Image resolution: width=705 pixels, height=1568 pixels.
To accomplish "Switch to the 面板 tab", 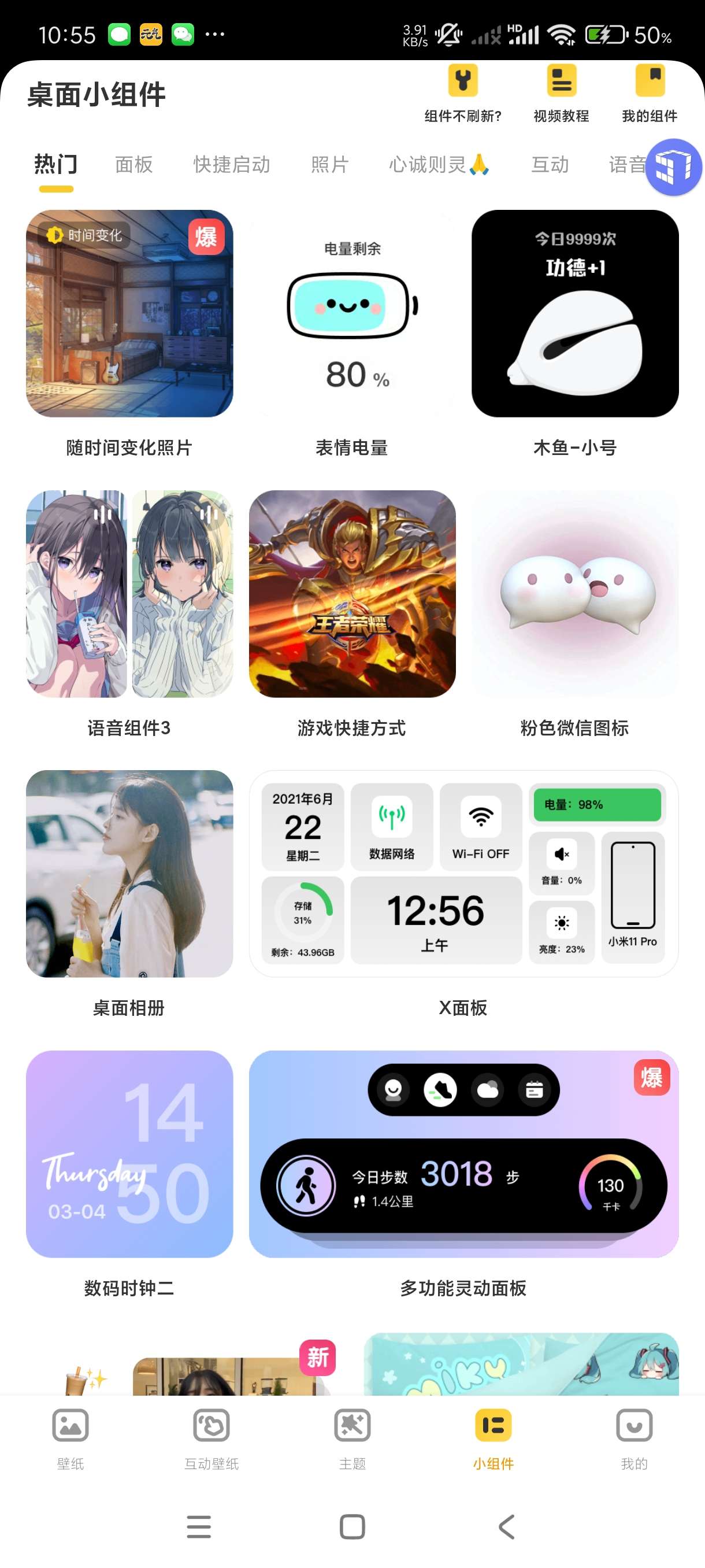I will pos(134,164).
